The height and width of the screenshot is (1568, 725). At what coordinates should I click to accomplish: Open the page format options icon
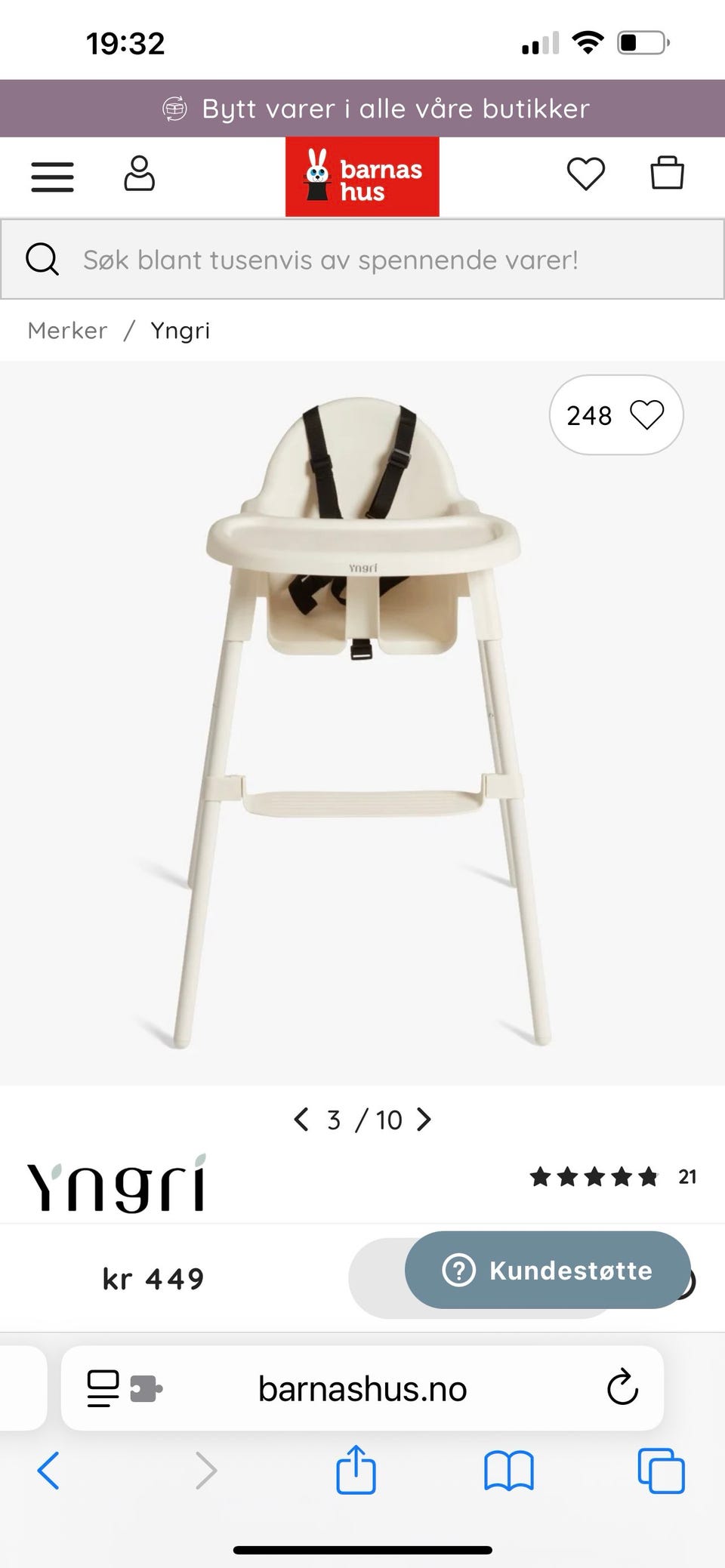125,1388
